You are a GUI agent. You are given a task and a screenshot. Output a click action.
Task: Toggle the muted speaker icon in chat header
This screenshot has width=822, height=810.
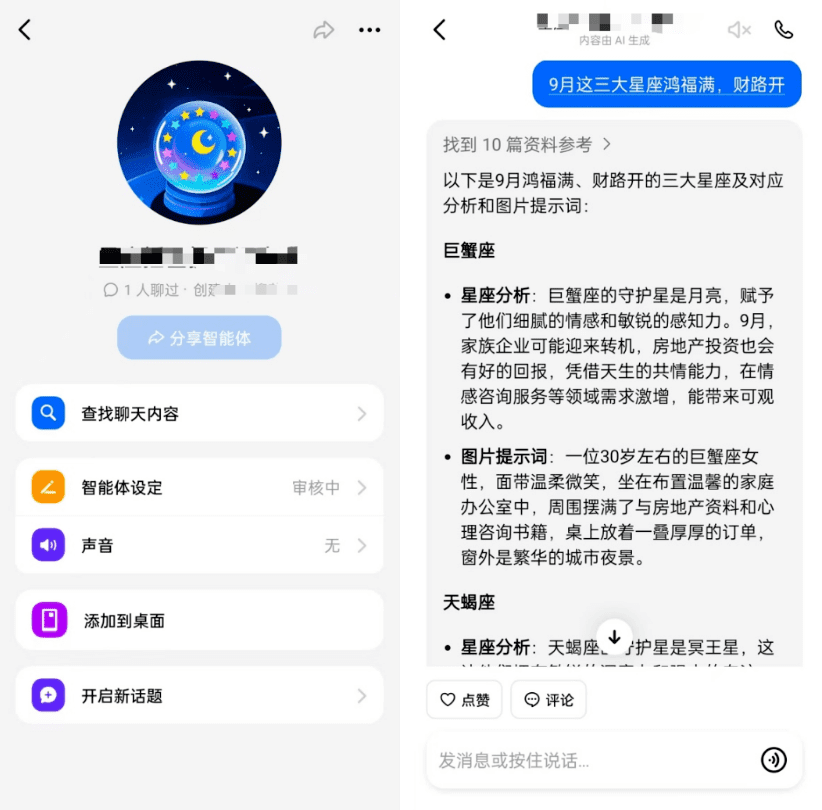(739, 30)
